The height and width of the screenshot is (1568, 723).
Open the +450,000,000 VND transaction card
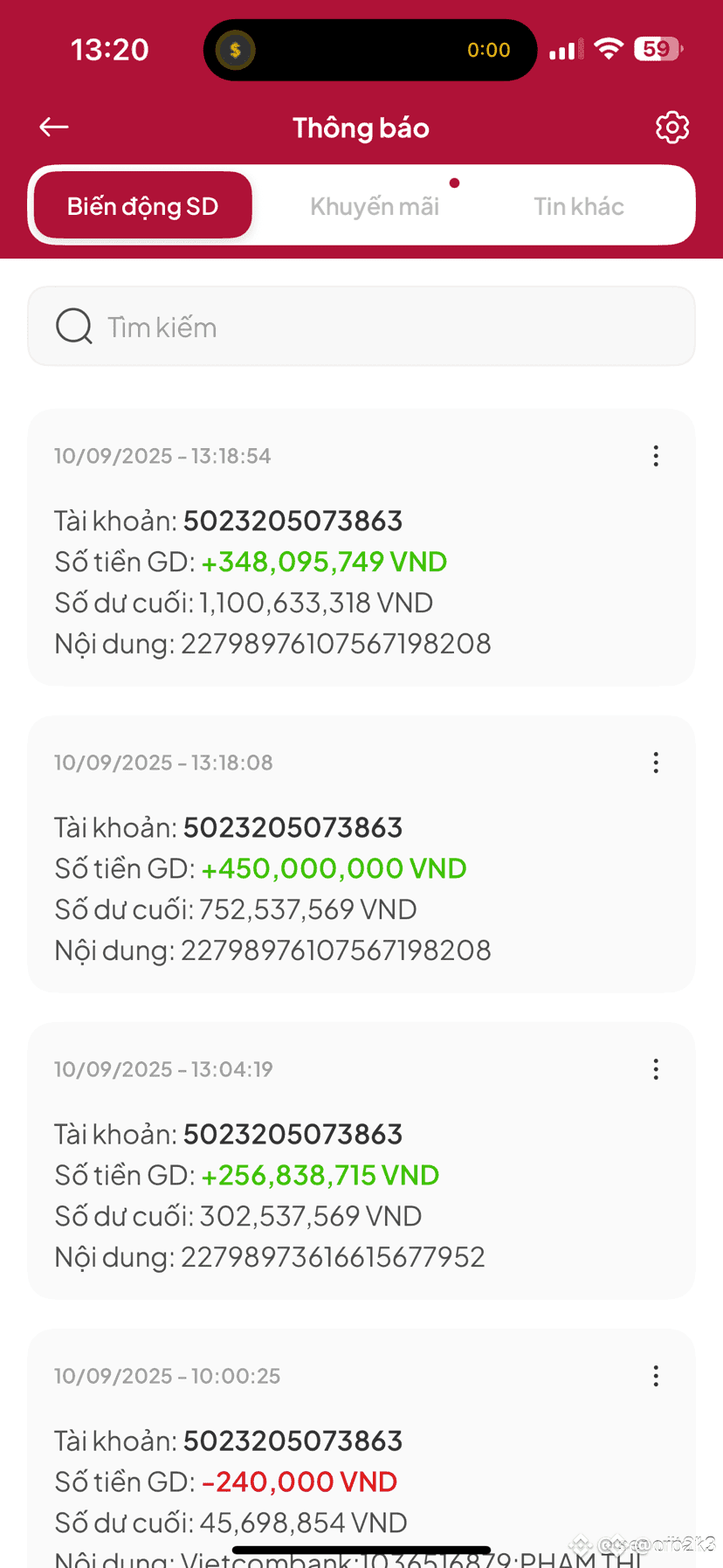[361, 854]
